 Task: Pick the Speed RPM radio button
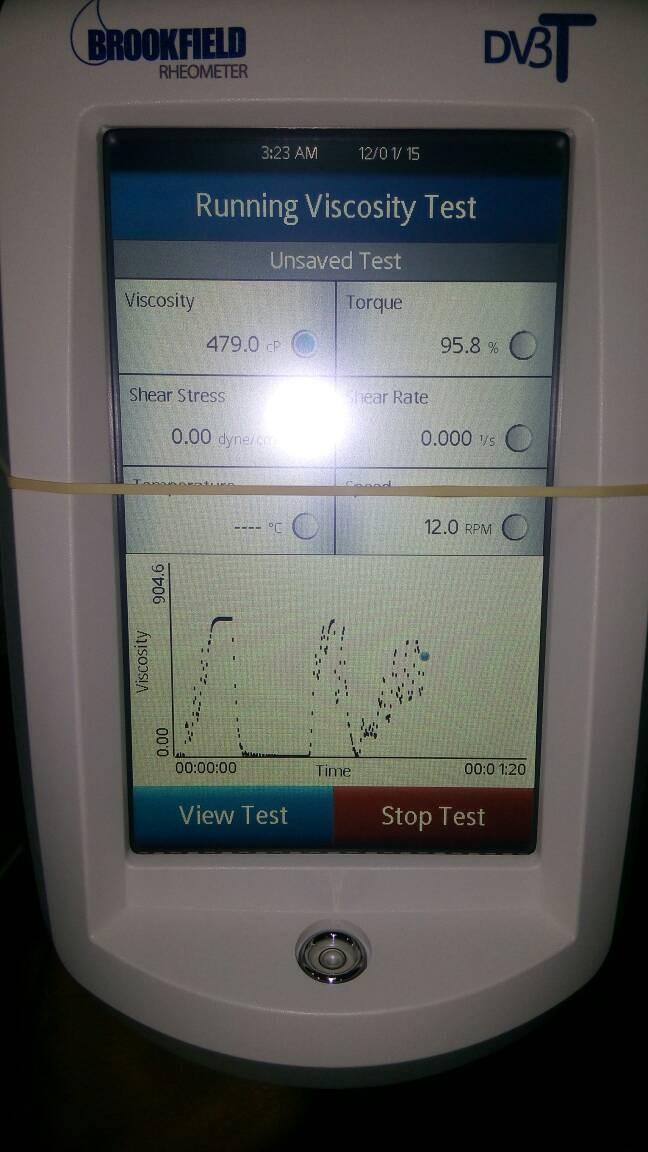pos(515,527)
